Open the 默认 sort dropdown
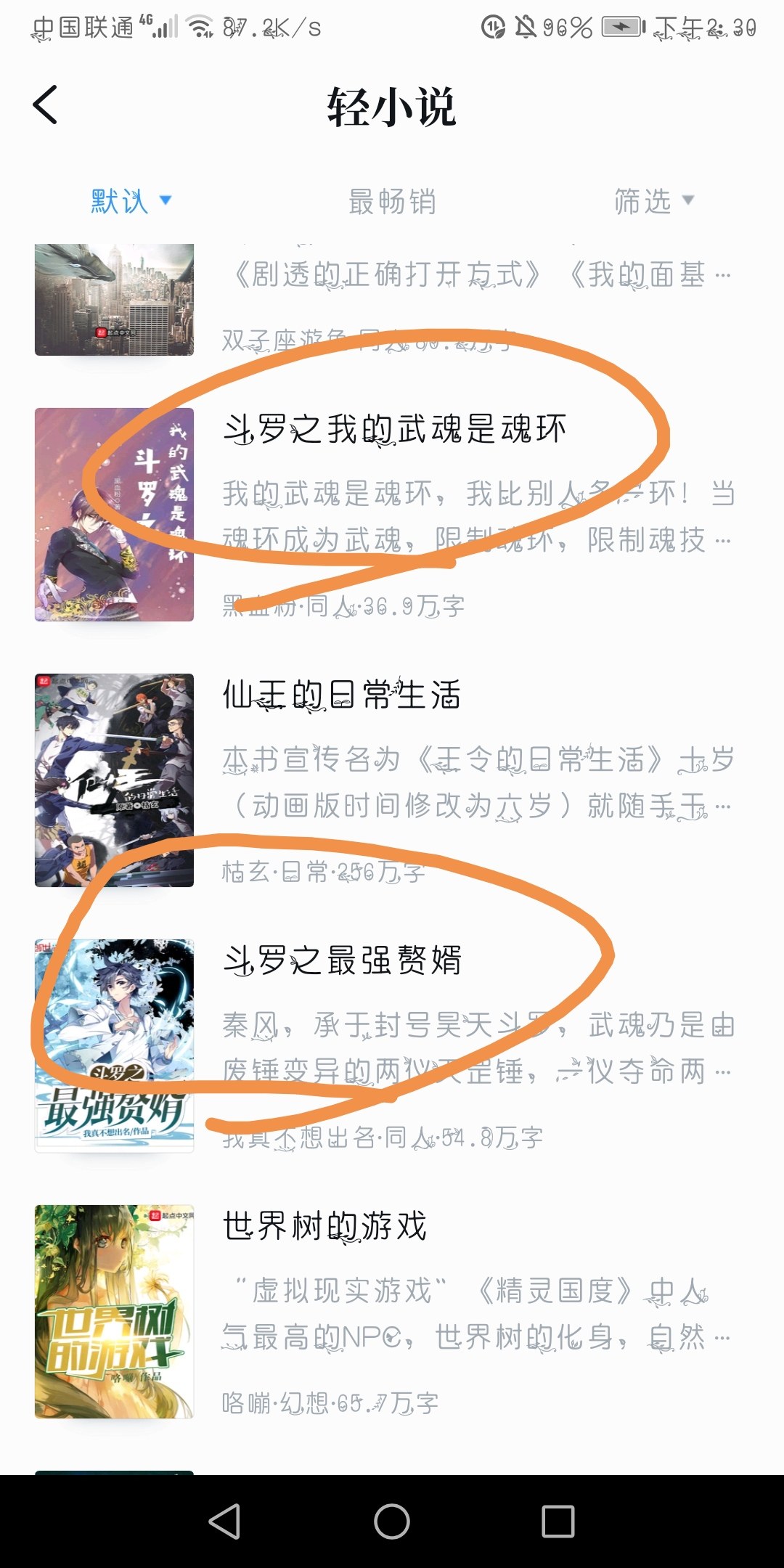Image resolution: width=784 pixels, height=1568 pixels. point(131,201)
